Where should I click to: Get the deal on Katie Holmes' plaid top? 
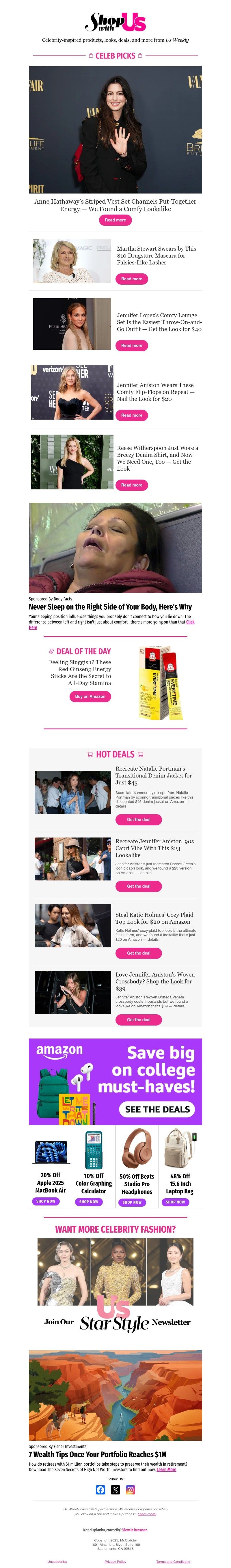138,953
